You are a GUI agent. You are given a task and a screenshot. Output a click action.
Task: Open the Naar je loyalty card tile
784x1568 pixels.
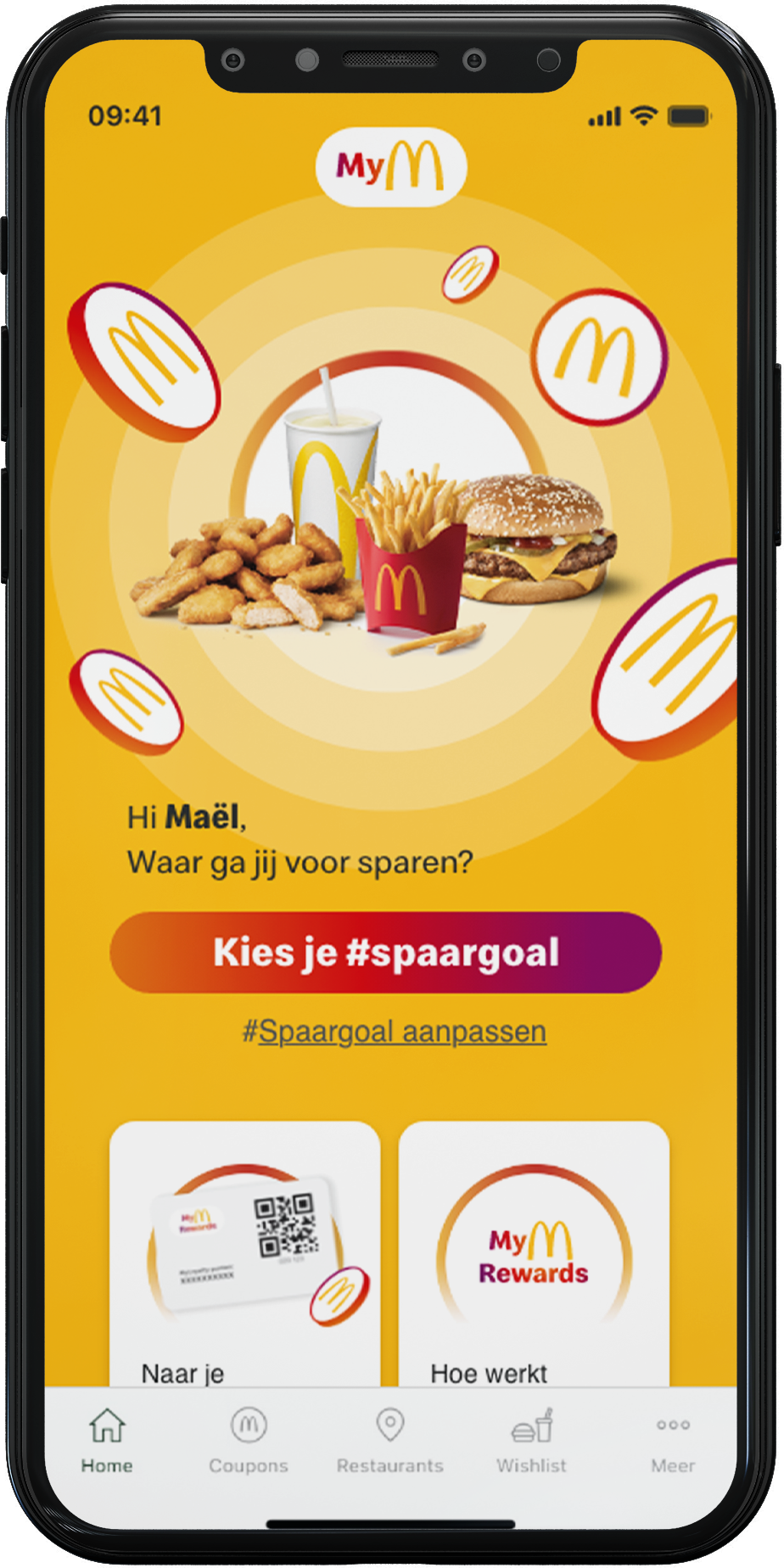(244, 1256)
